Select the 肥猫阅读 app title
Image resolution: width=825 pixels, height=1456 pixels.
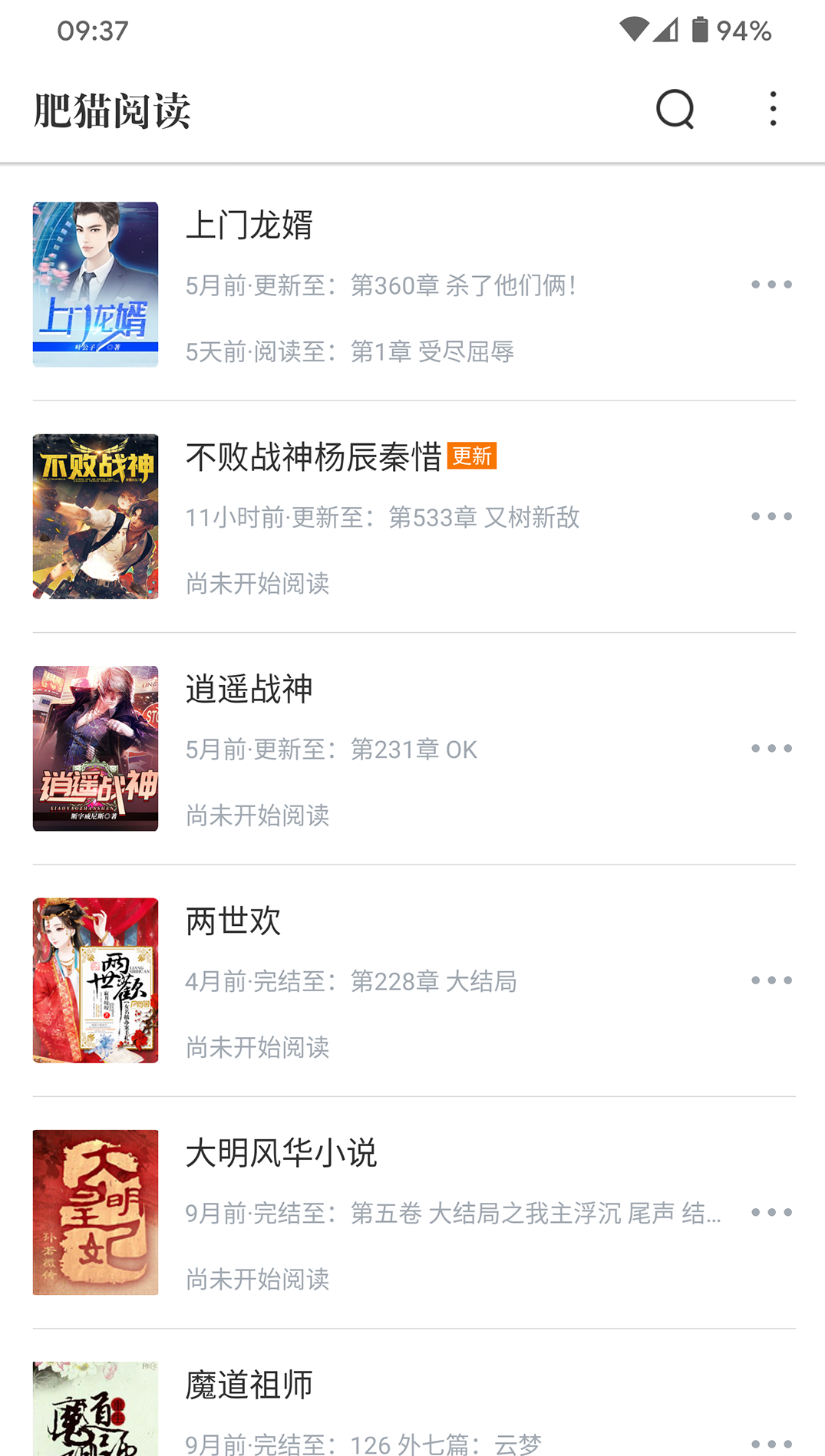(x=112, y=110)
